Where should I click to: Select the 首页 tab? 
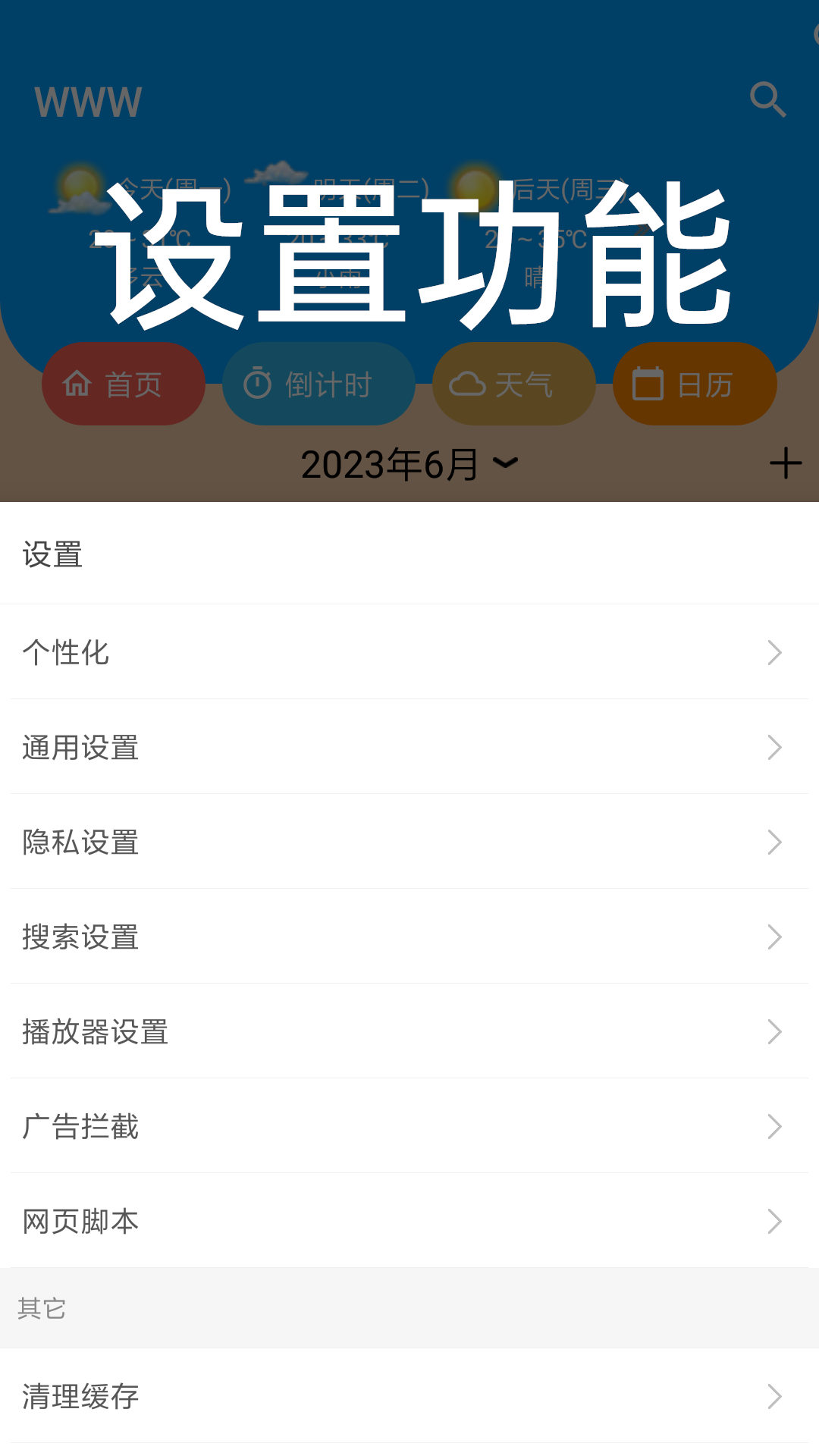tap(123, 383)
